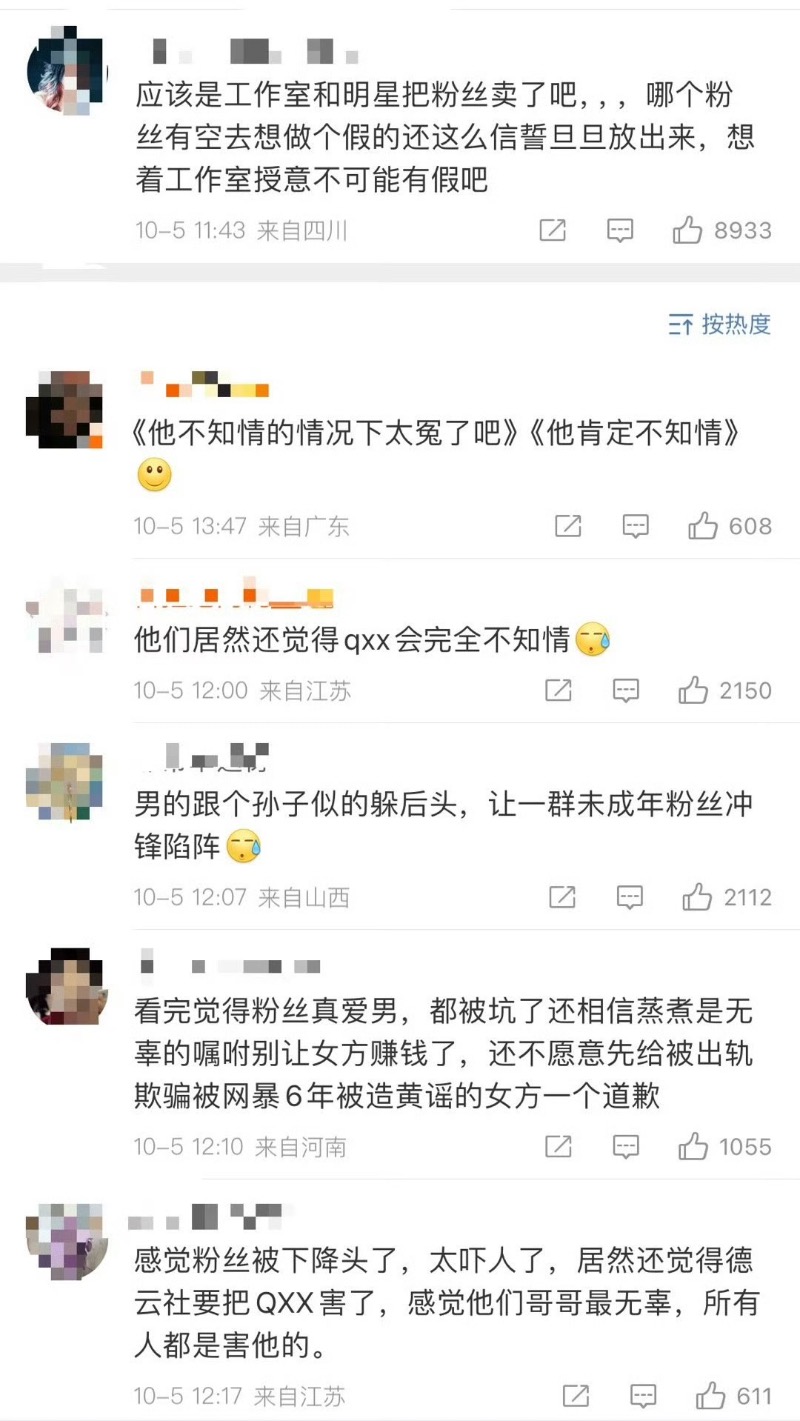800x1421 pixels.
Task: Share the comment about 工作室和明星
Action: coord(552,231)
